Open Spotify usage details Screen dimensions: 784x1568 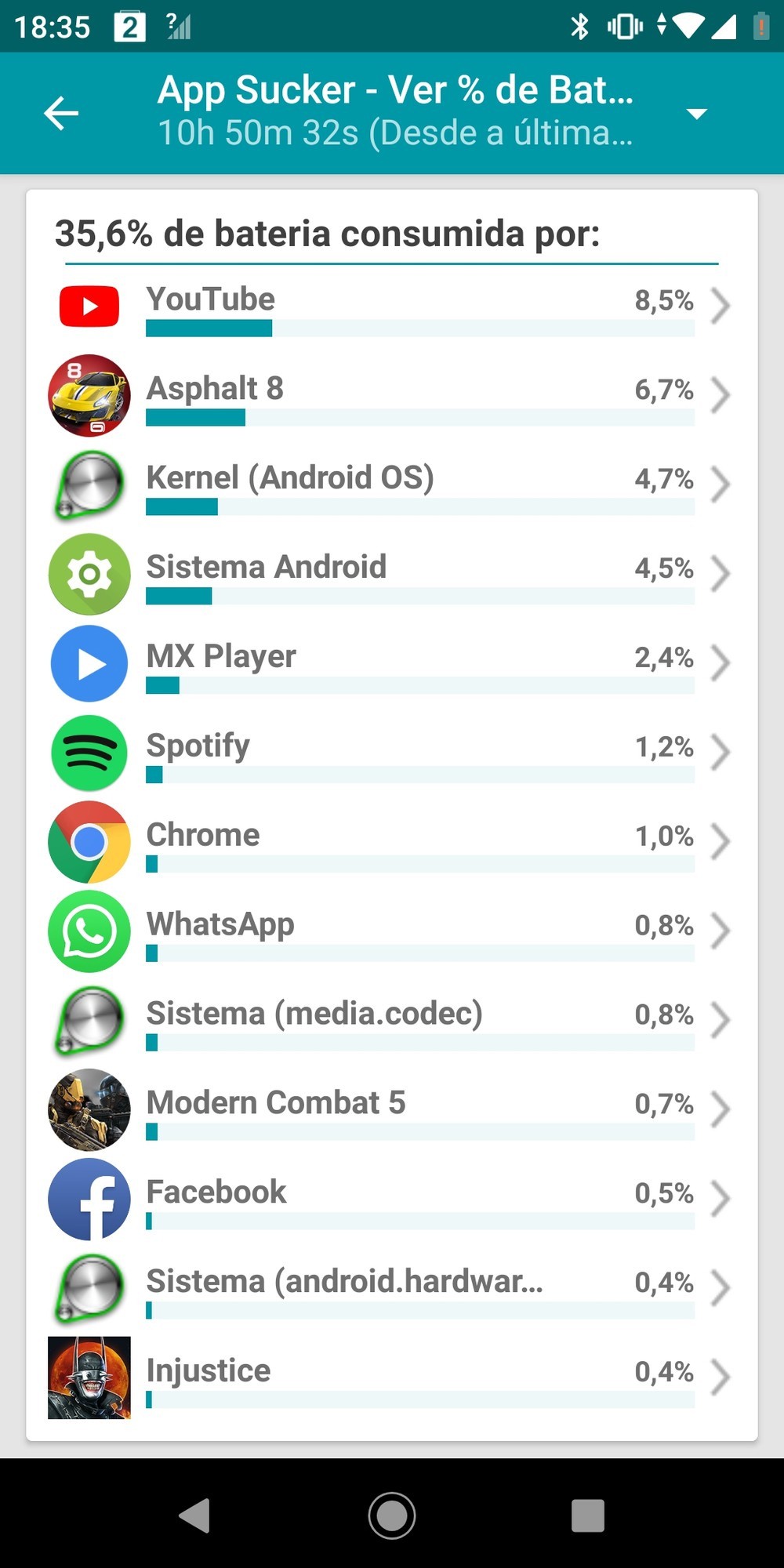coord(392,753)
